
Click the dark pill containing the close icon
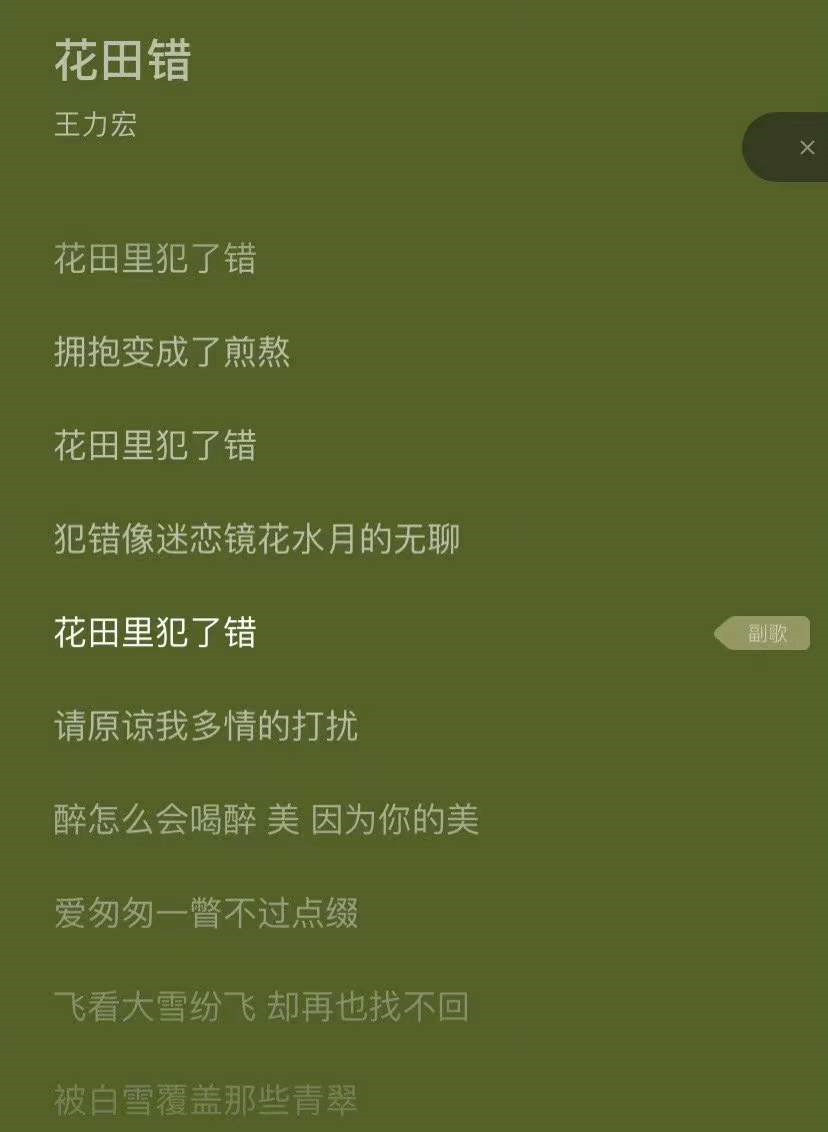pos(790,147)
